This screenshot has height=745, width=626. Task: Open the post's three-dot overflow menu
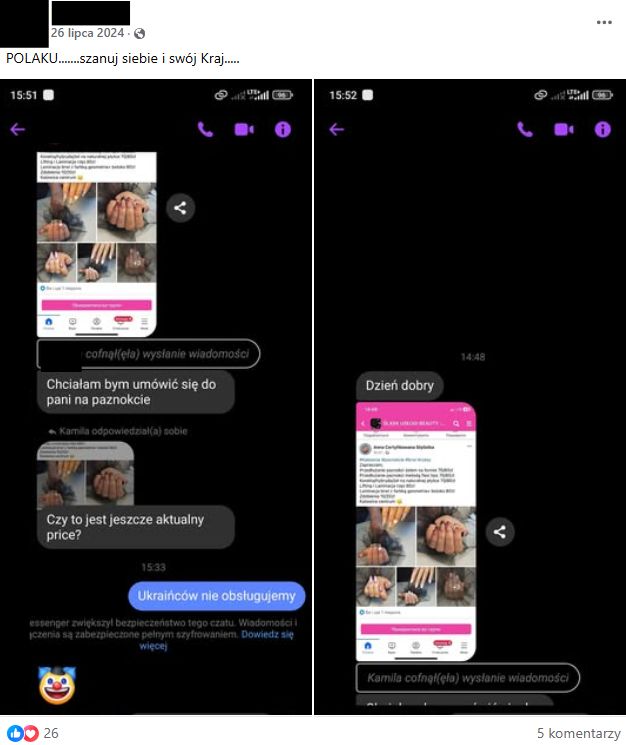[x=603, y=21]
